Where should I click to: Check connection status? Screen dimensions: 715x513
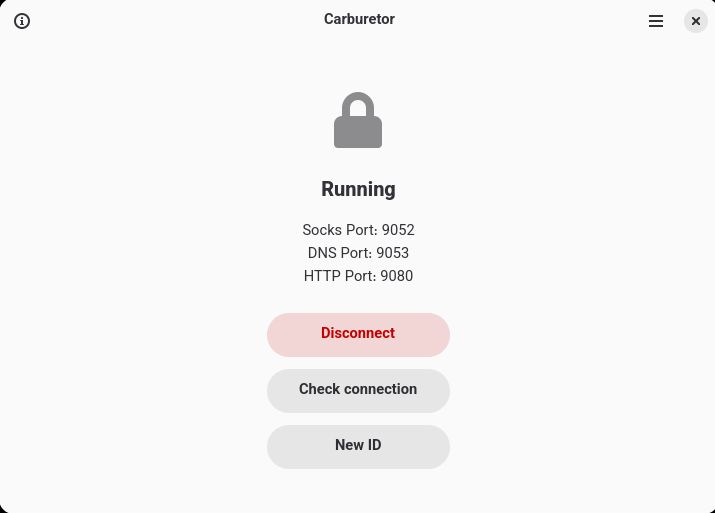[x=358, y=390]
